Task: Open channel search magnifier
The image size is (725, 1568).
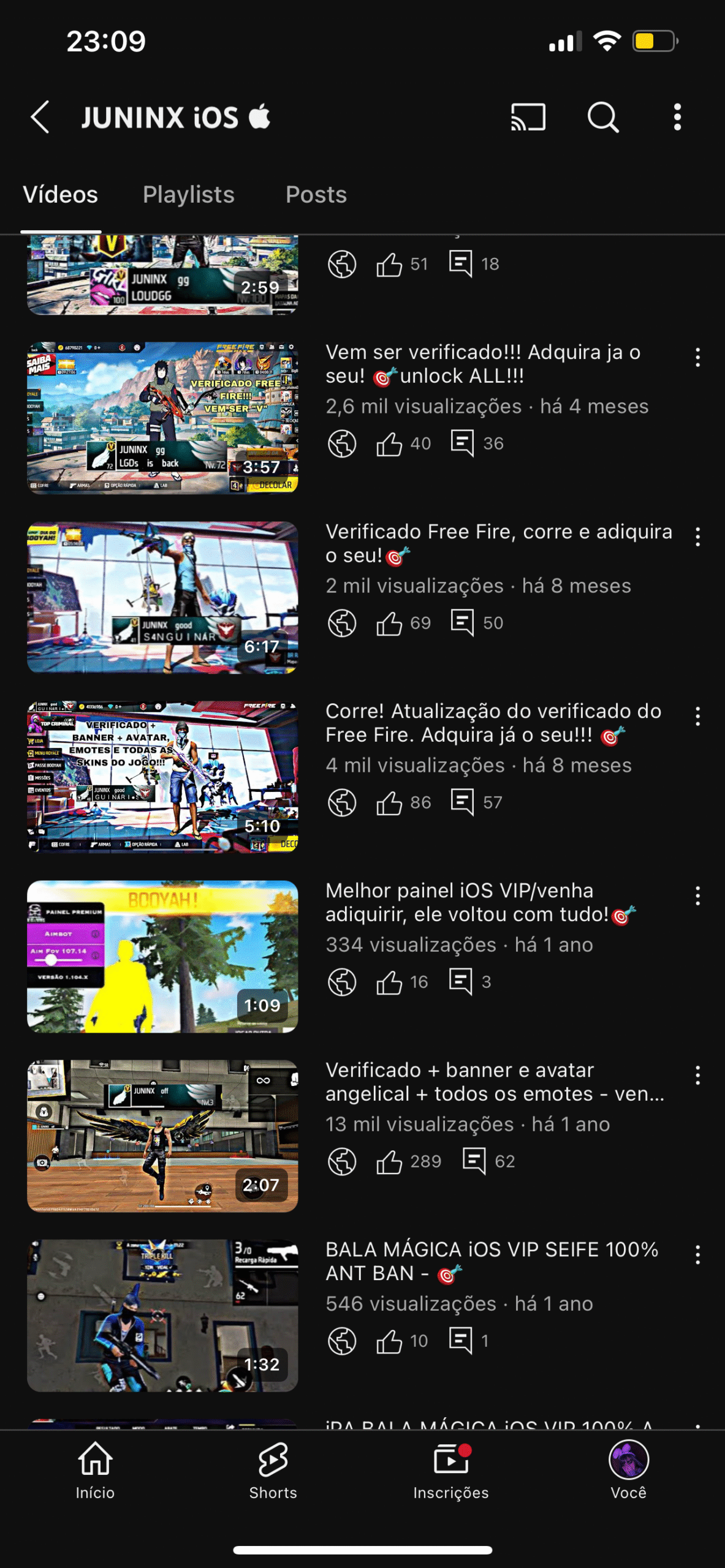Action: pyautogui.click(x=603, y=117)
